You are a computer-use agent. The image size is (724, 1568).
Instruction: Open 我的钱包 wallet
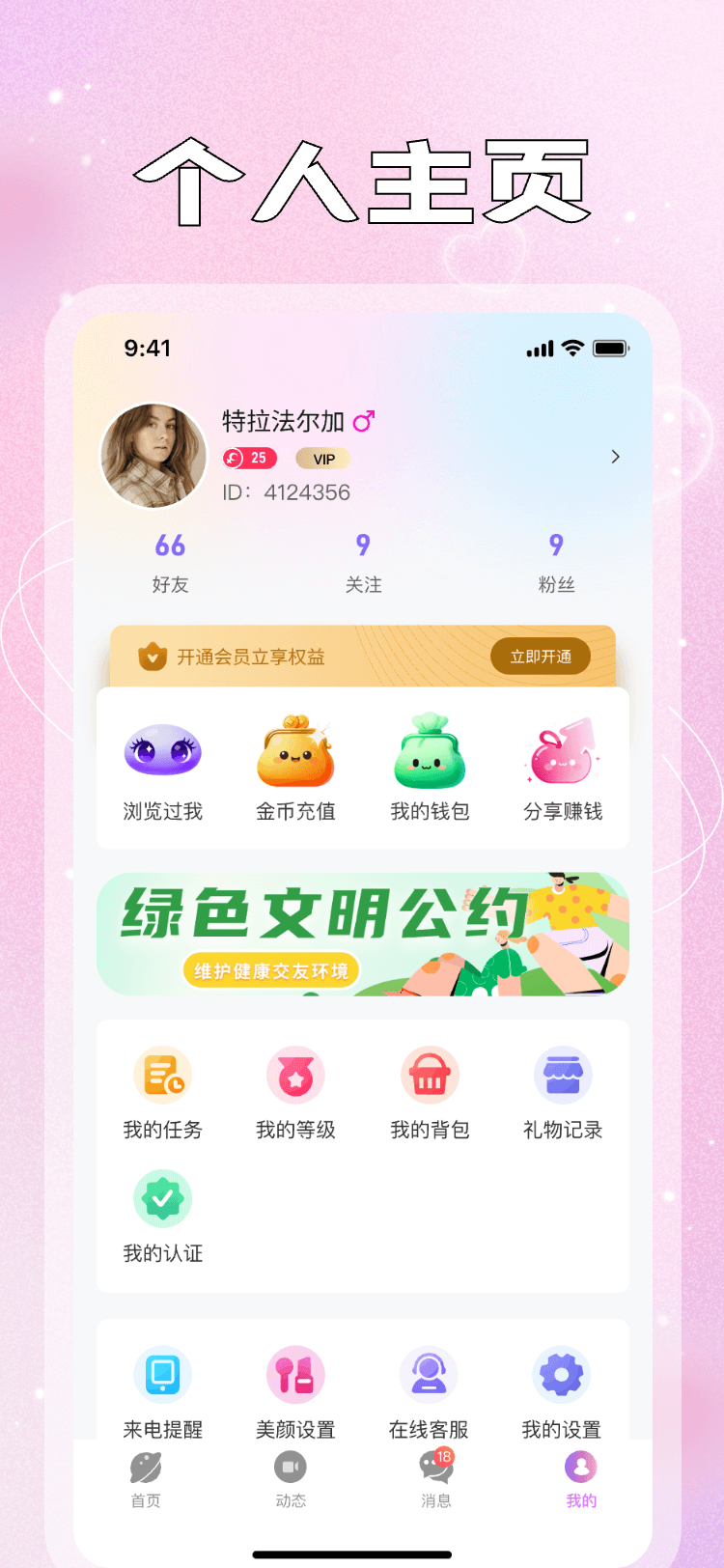[x=430, y=768]
